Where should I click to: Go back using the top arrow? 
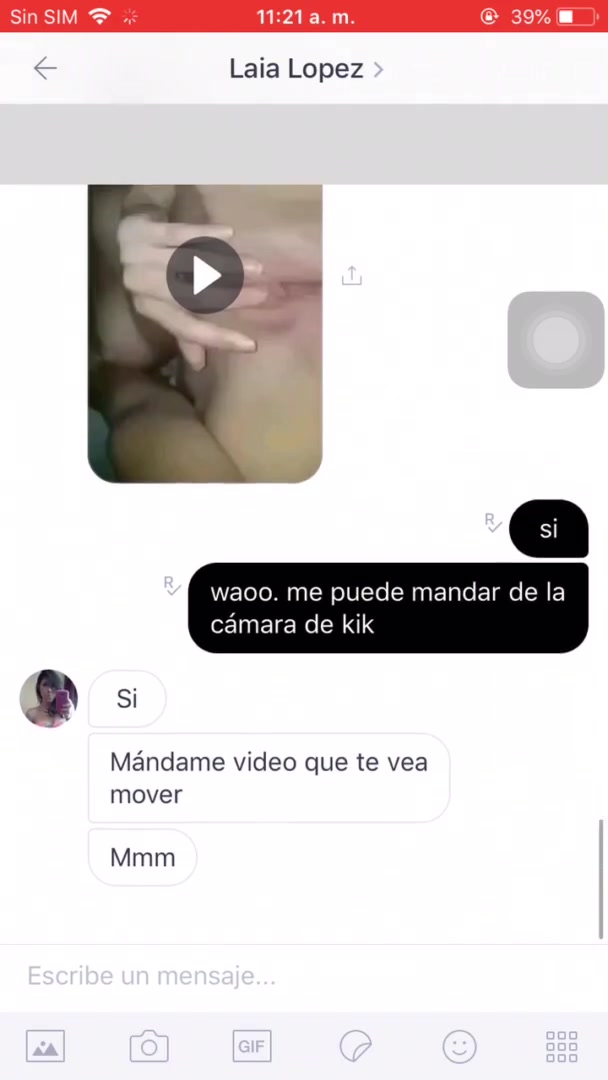pyautogui.click(x=45, y=68)
